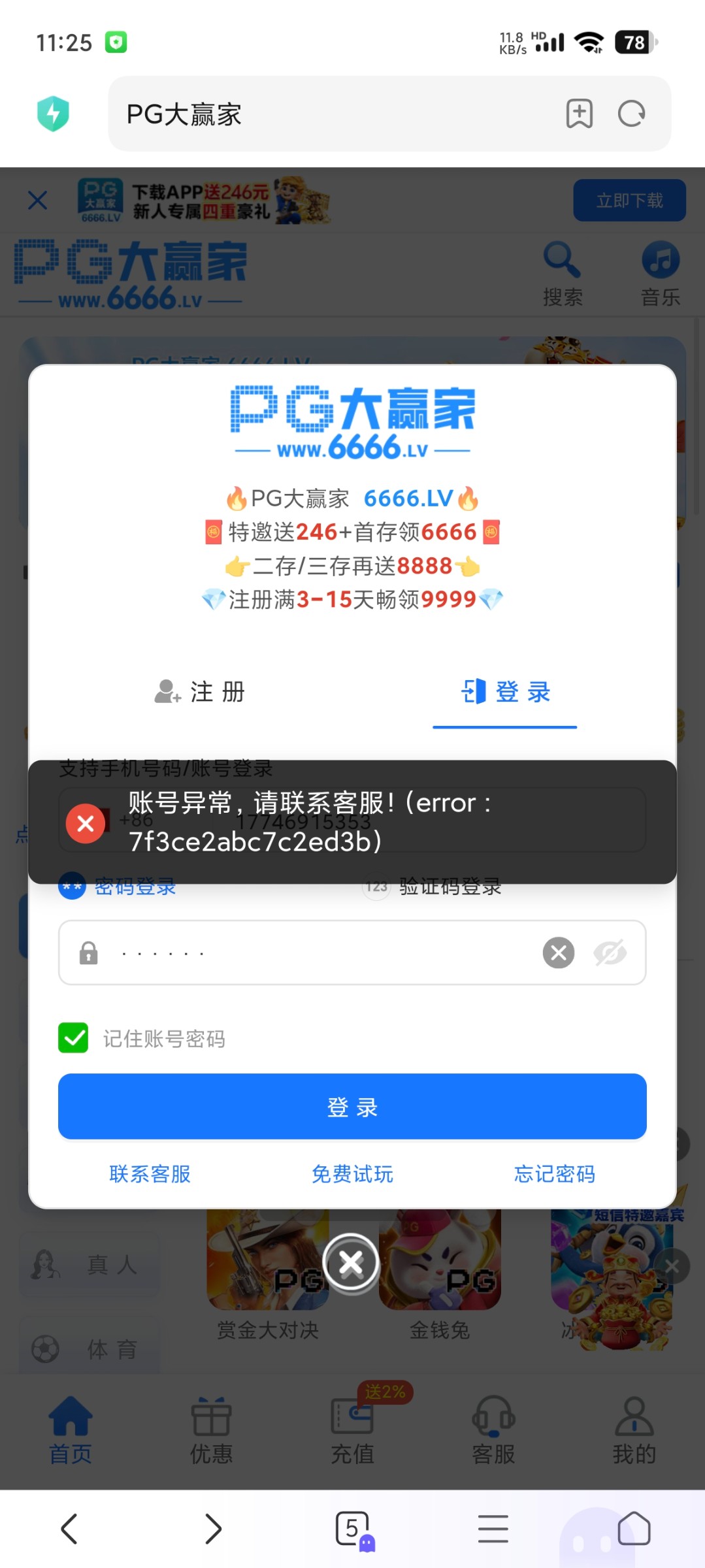Go forward in browser

coord(212,1529)
